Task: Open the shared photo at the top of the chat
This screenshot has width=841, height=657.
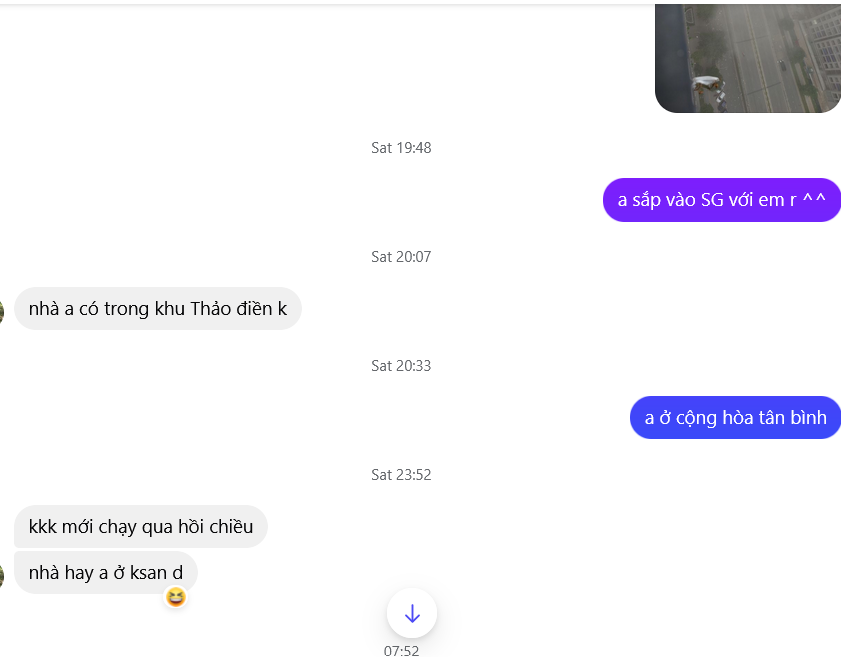Action: [747, 57]
